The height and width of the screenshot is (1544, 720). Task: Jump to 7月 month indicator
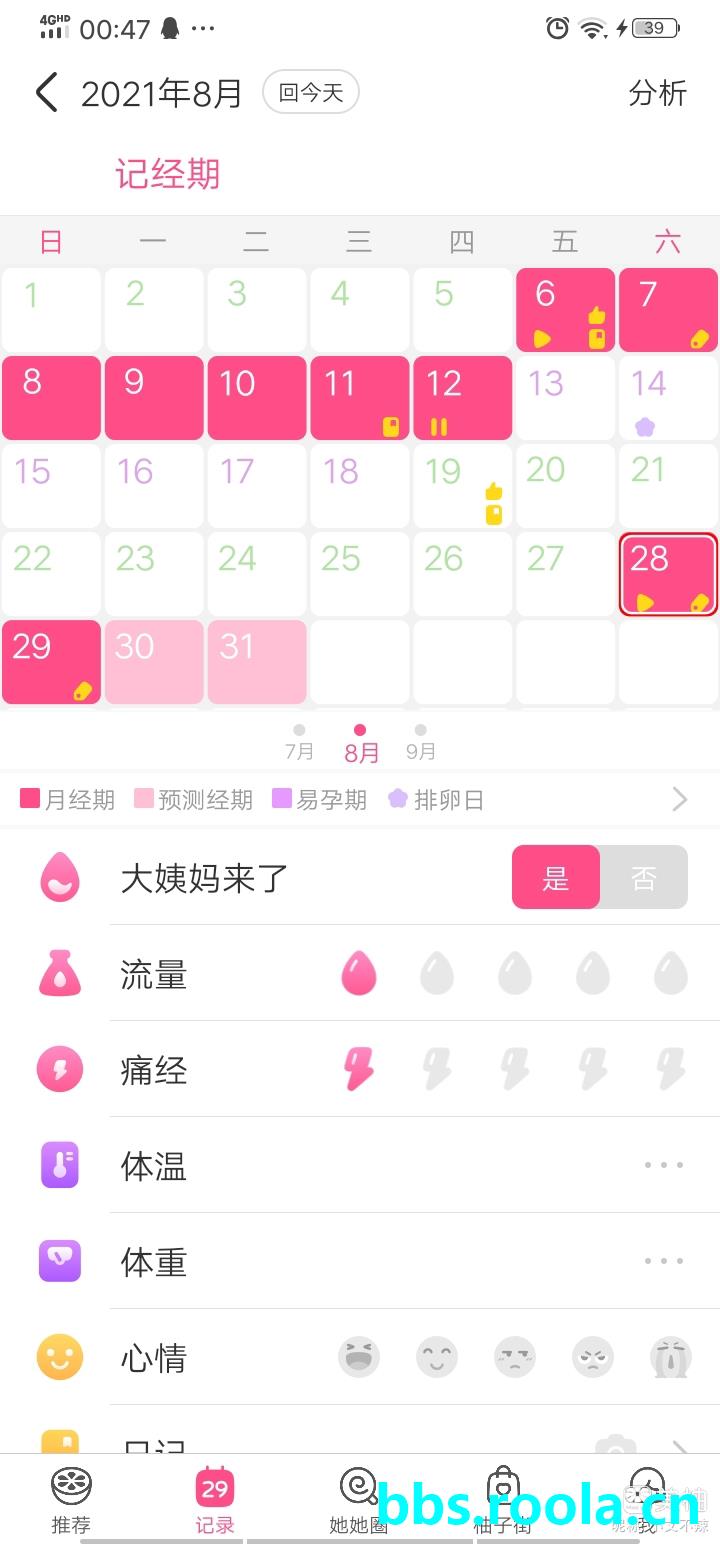pyautogui.click(x=299, y=744)
